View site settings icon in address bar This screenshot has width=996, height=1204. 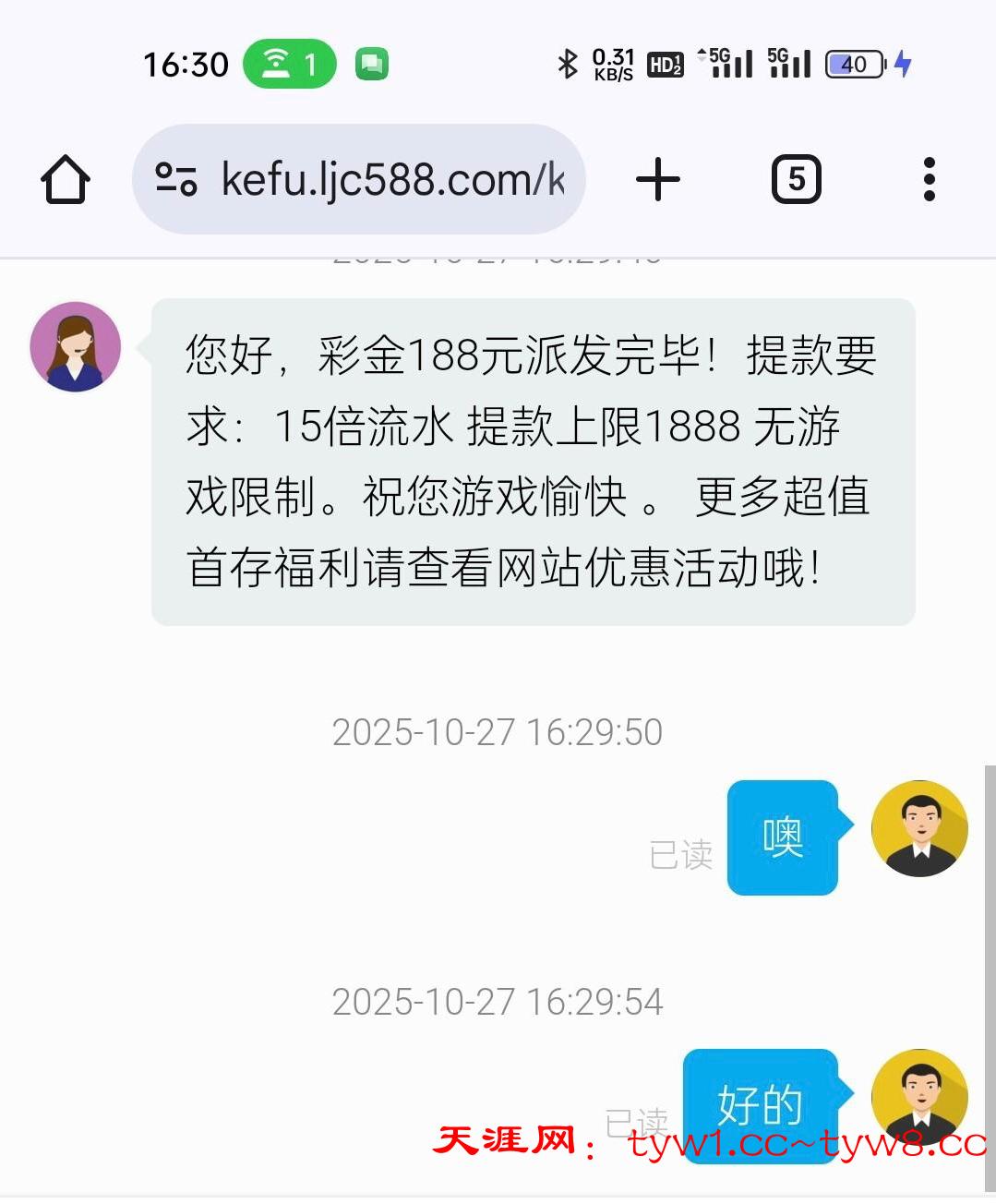coord(175,179)
